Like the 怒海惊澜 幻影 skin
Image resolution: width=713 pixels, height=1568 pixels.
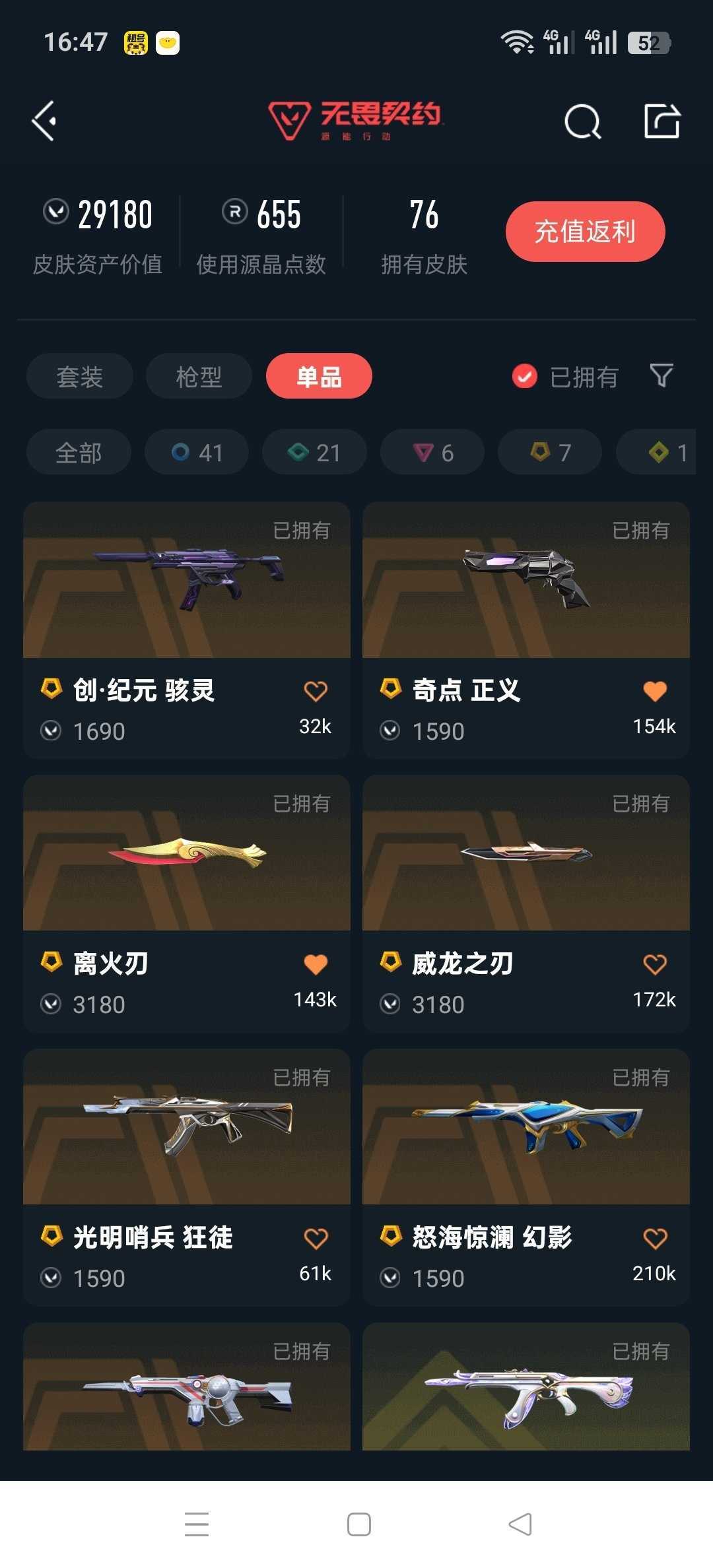(655, 1238)
